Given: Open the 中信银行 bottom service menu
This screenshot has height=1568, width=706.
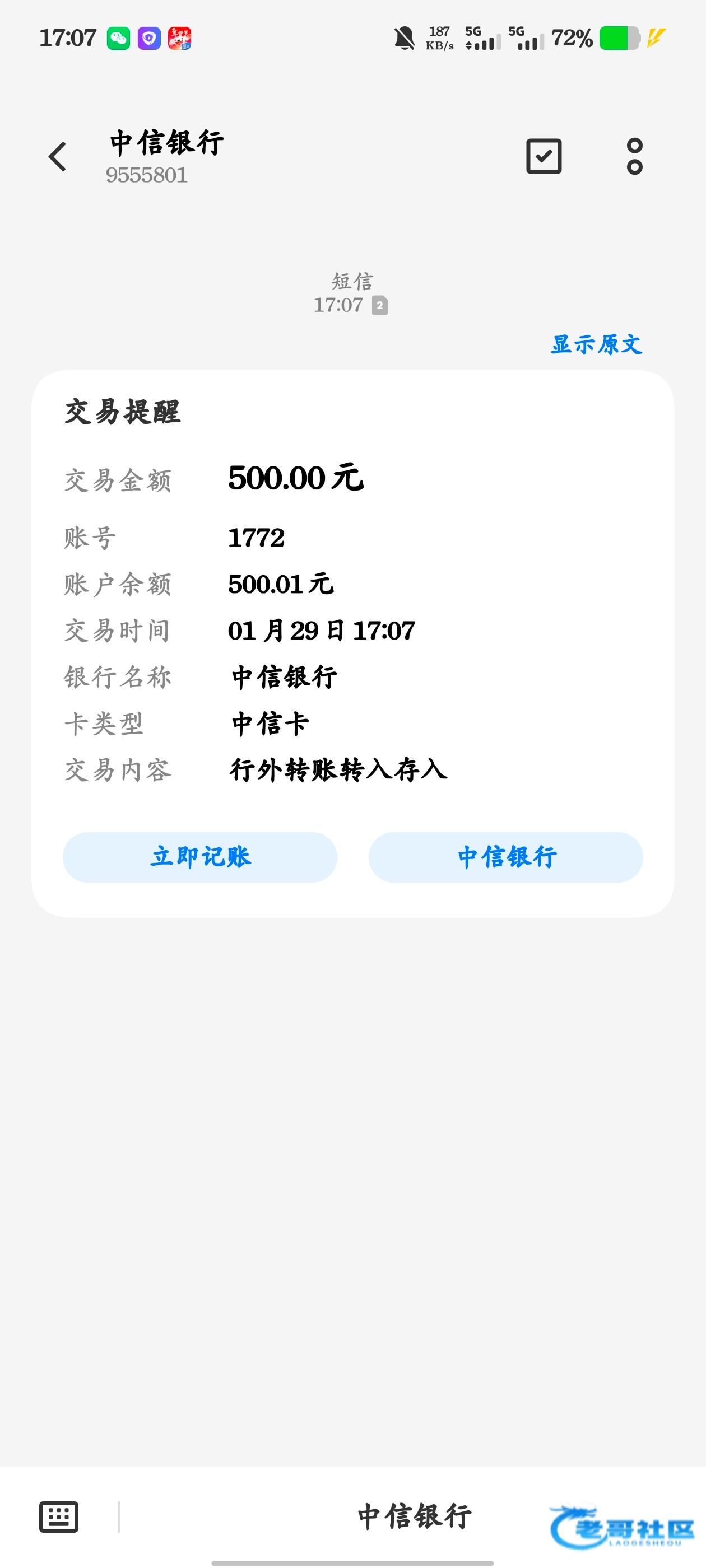Looking at the screenshot, I should tap(414, 1516).
